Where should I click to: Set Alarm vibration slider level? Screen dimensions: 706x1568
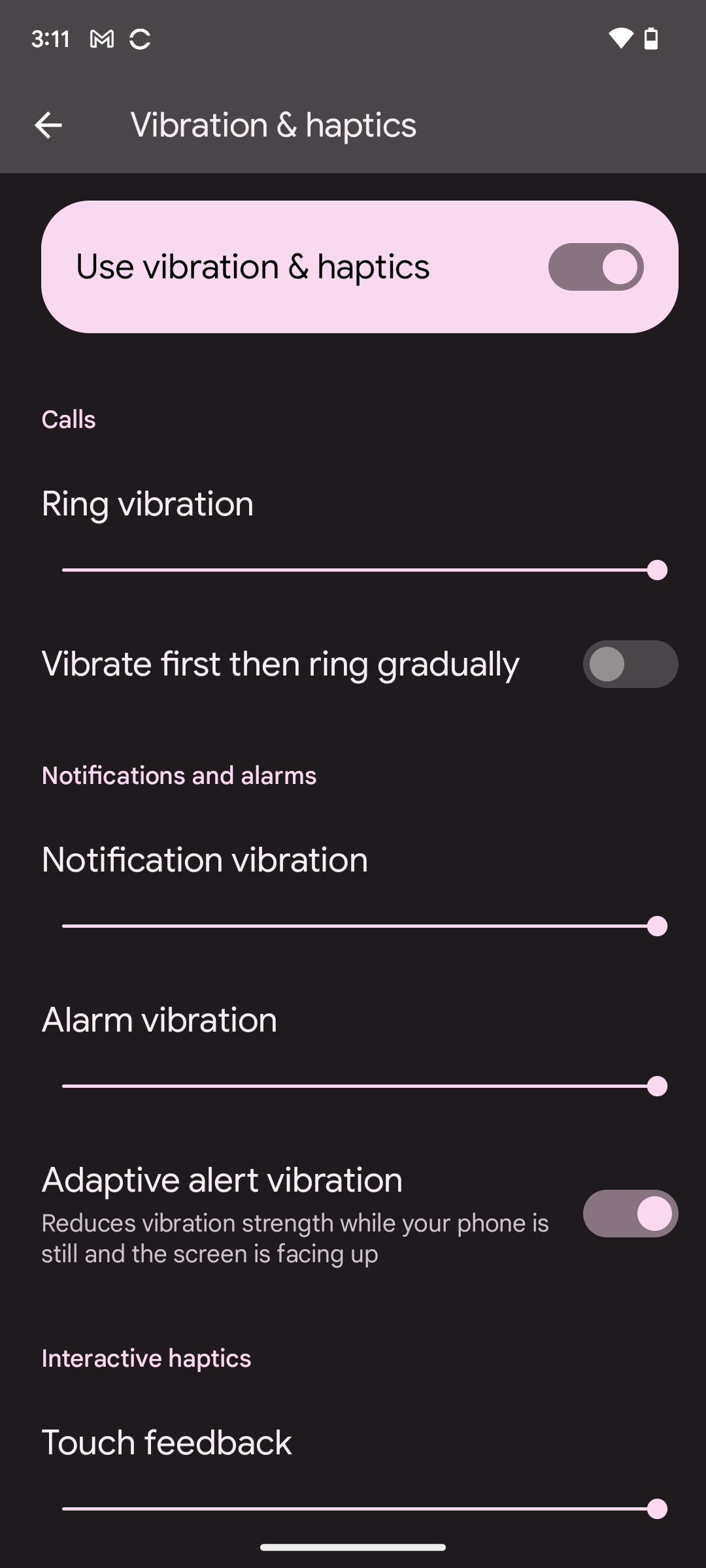point(360,1086)
